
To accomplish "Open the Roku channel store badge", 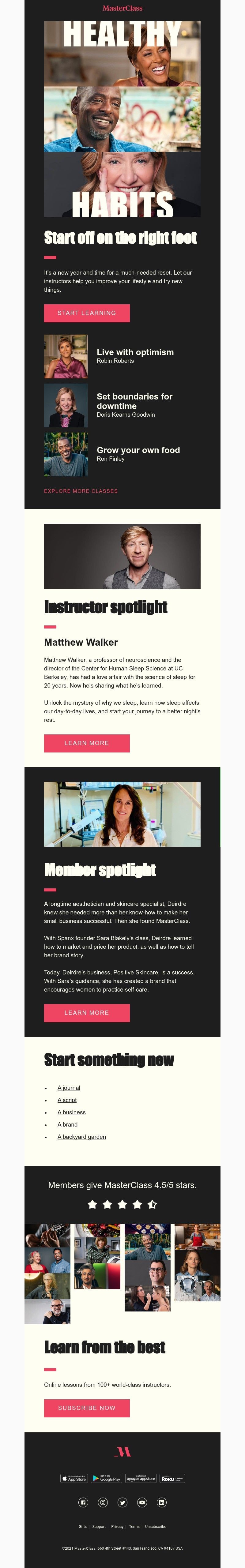I will [x=172, y=1479].
